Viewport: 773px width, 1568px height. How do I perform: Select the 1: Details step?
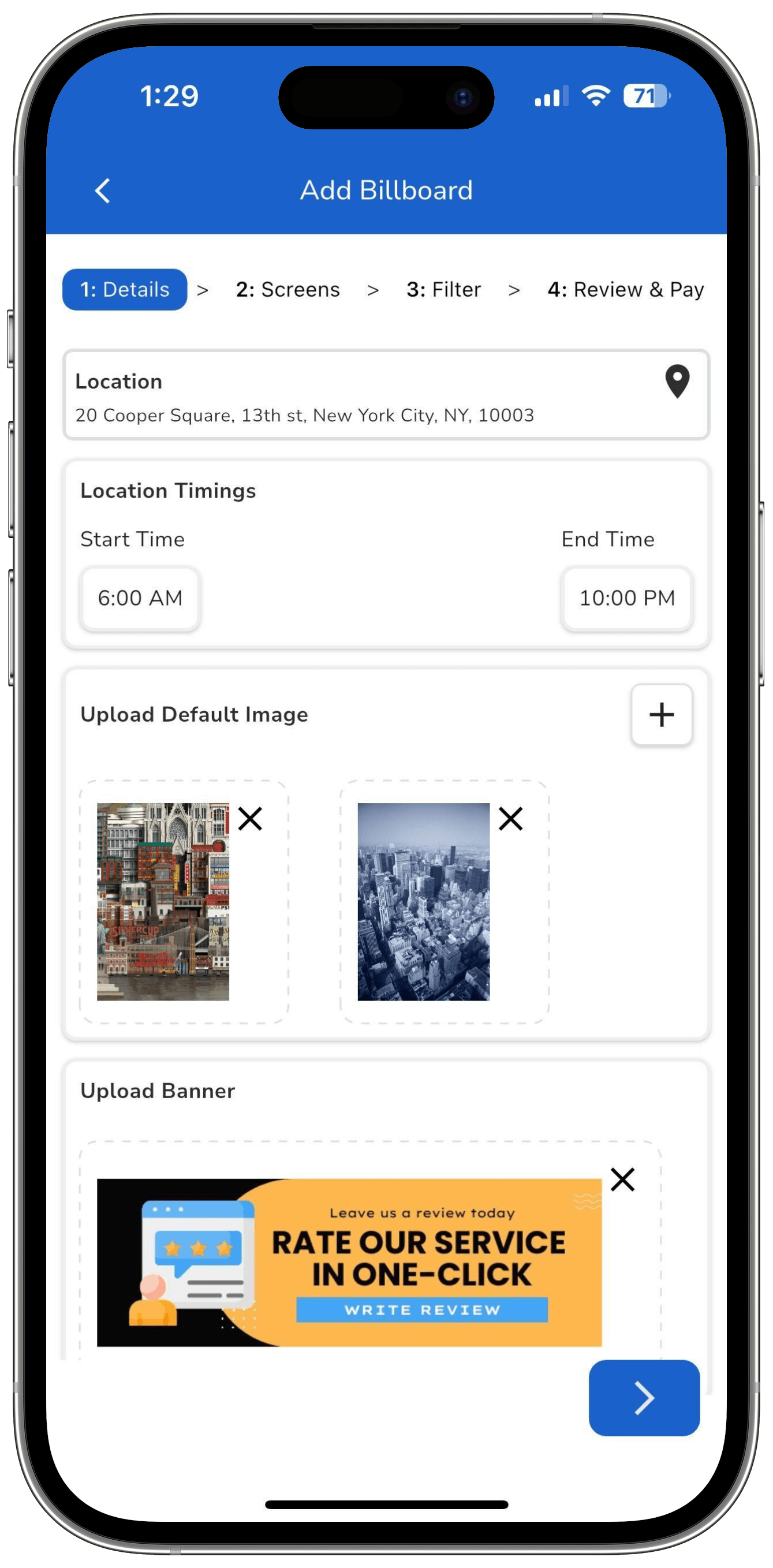click(x=125, y=290)
